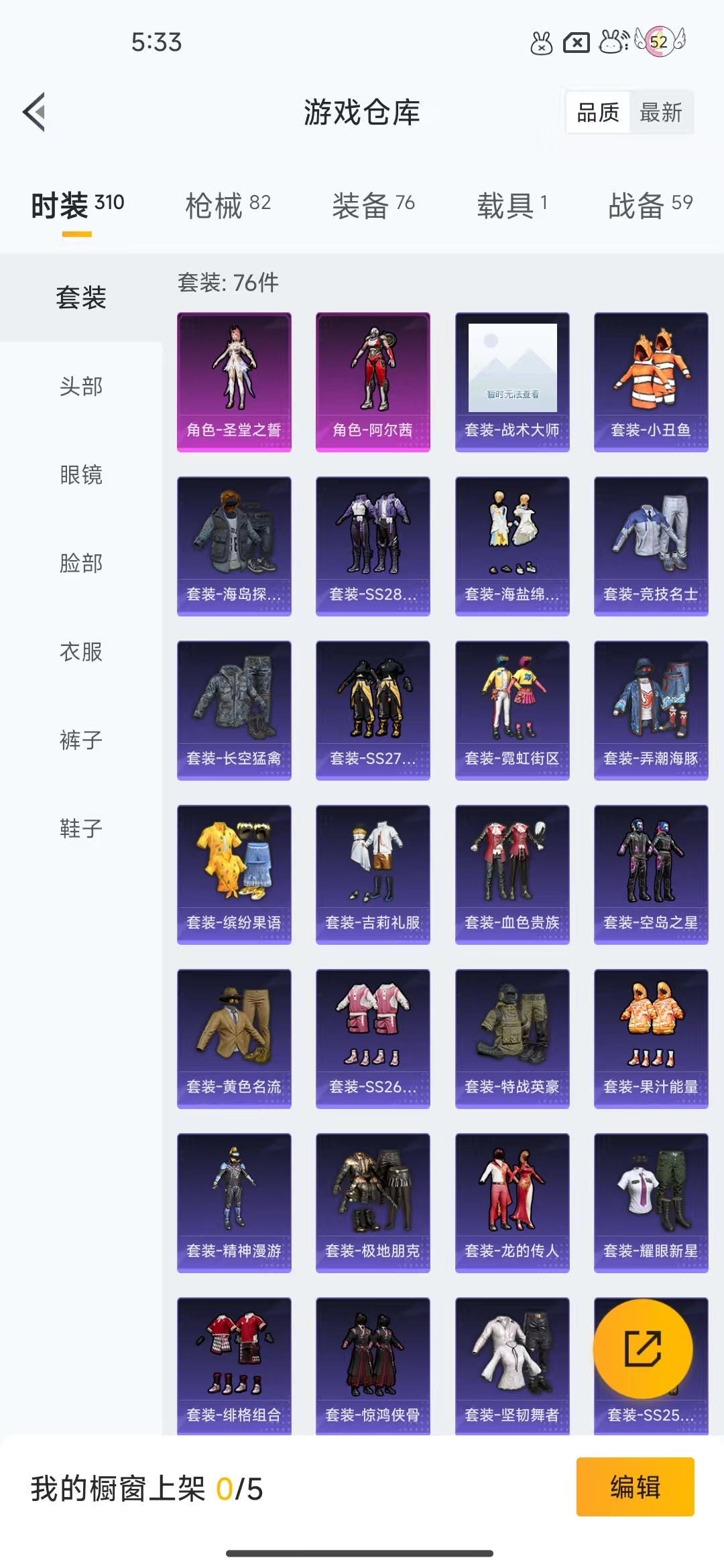This screenshot has width=724, height=1568.
Task: Tap the 编辑 button
Action: pos(636,1487)
